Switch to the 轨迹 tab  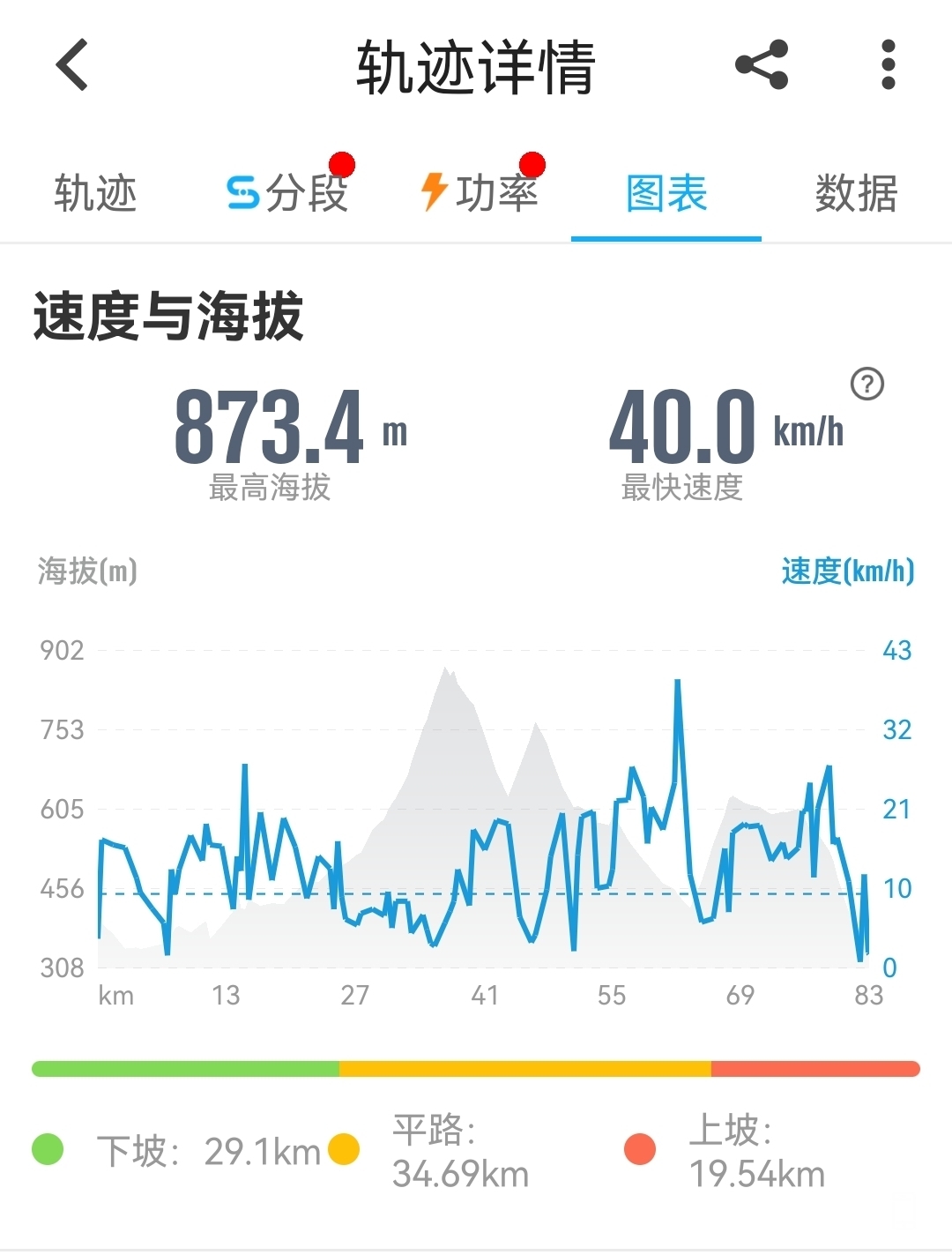[95, 193]
